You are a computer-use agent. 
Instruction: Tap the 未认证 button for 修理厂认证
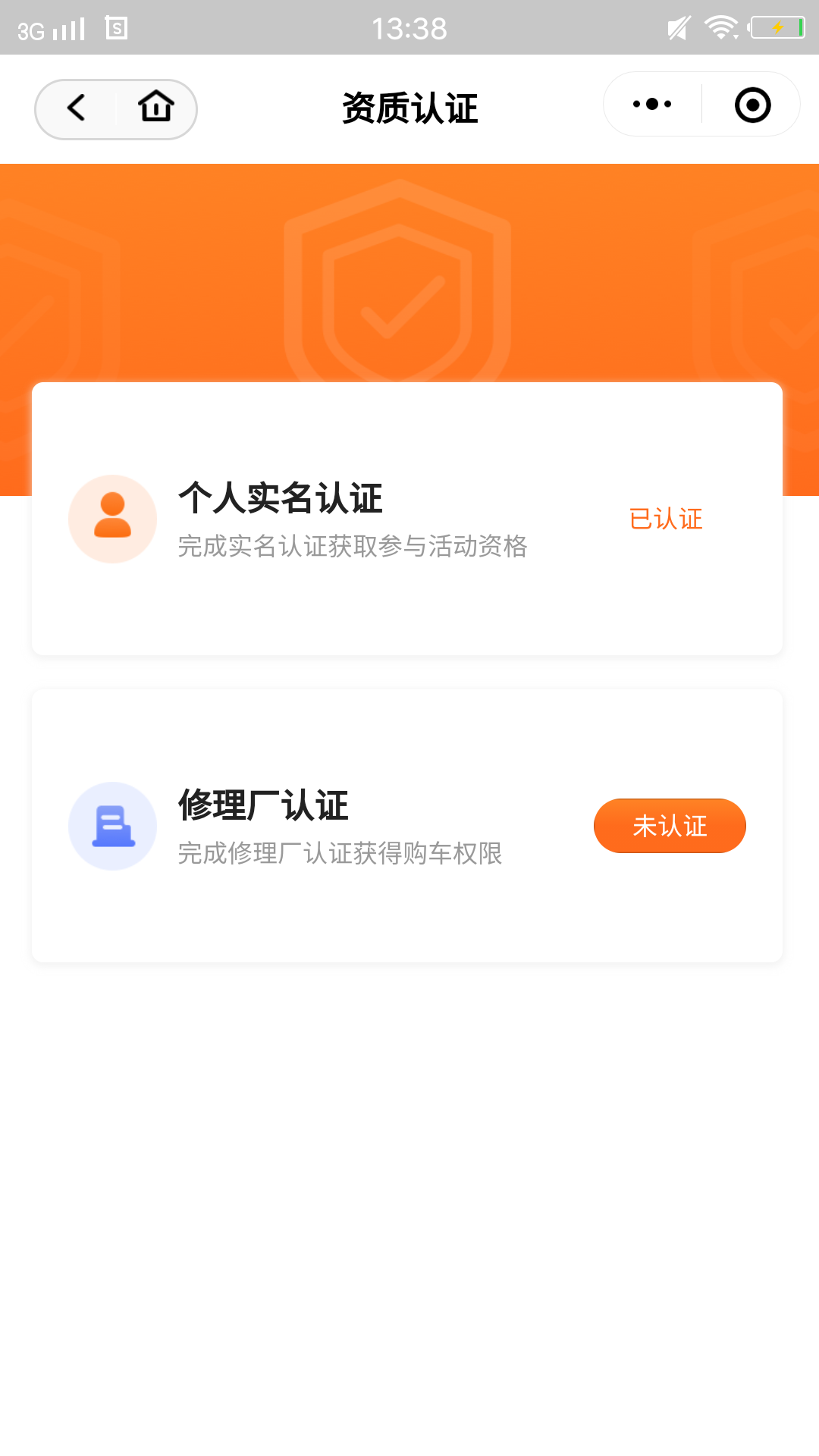(x=670, y=826)
